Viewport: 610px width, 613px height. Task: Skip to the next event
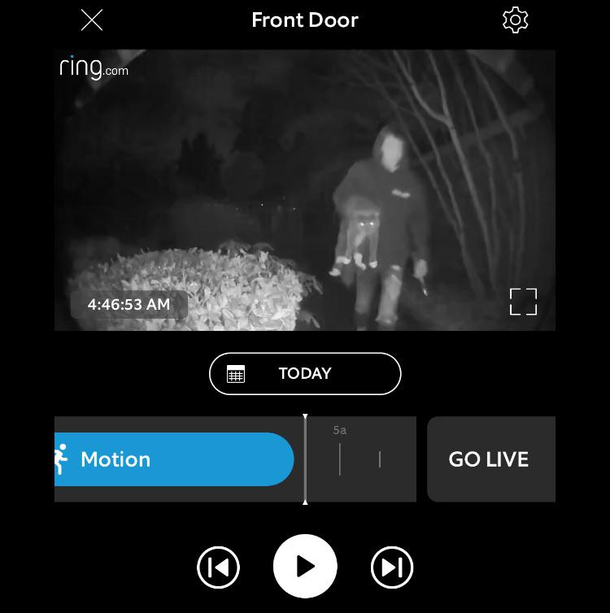391,567
